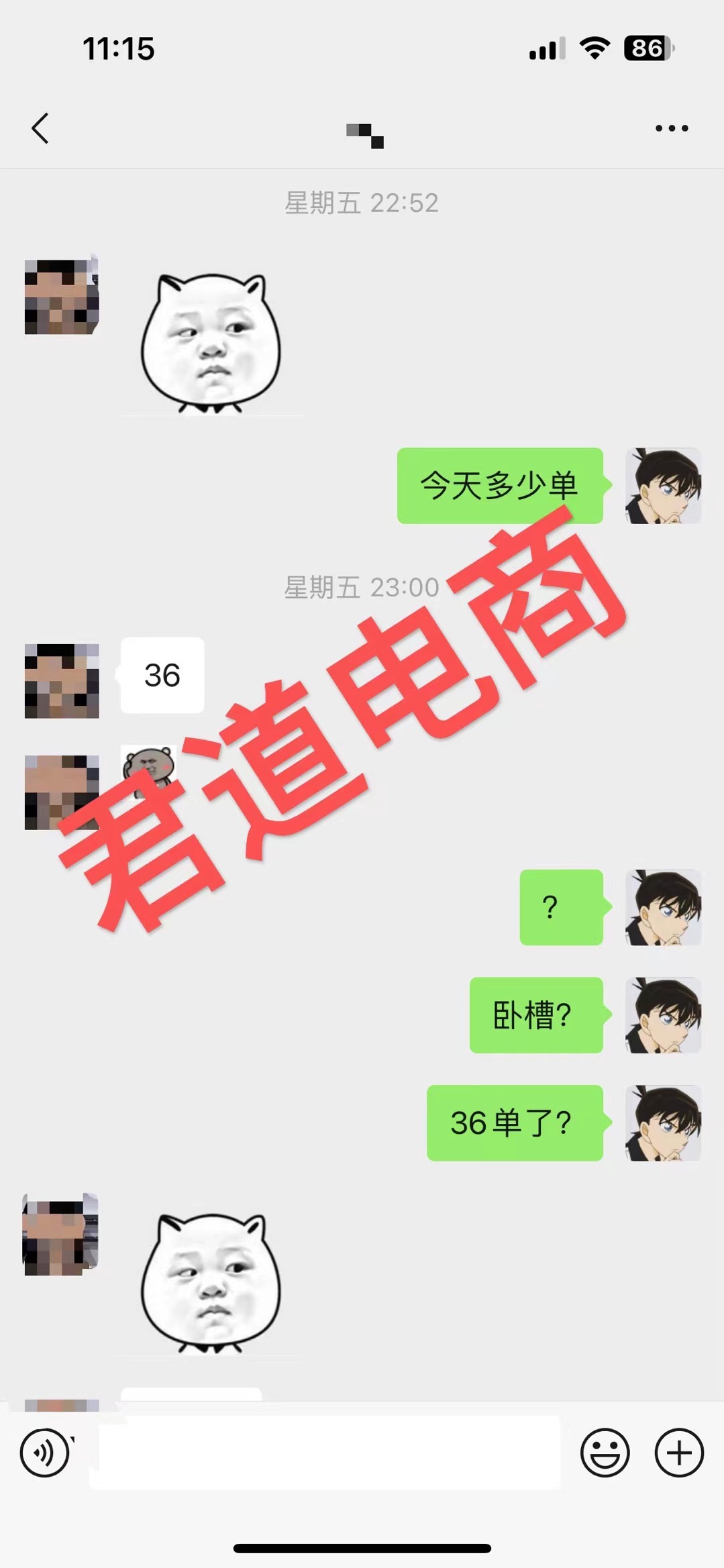Open the emoji sticker panel
This screenshot has width=724, height=1568.
pos(605,1453)
